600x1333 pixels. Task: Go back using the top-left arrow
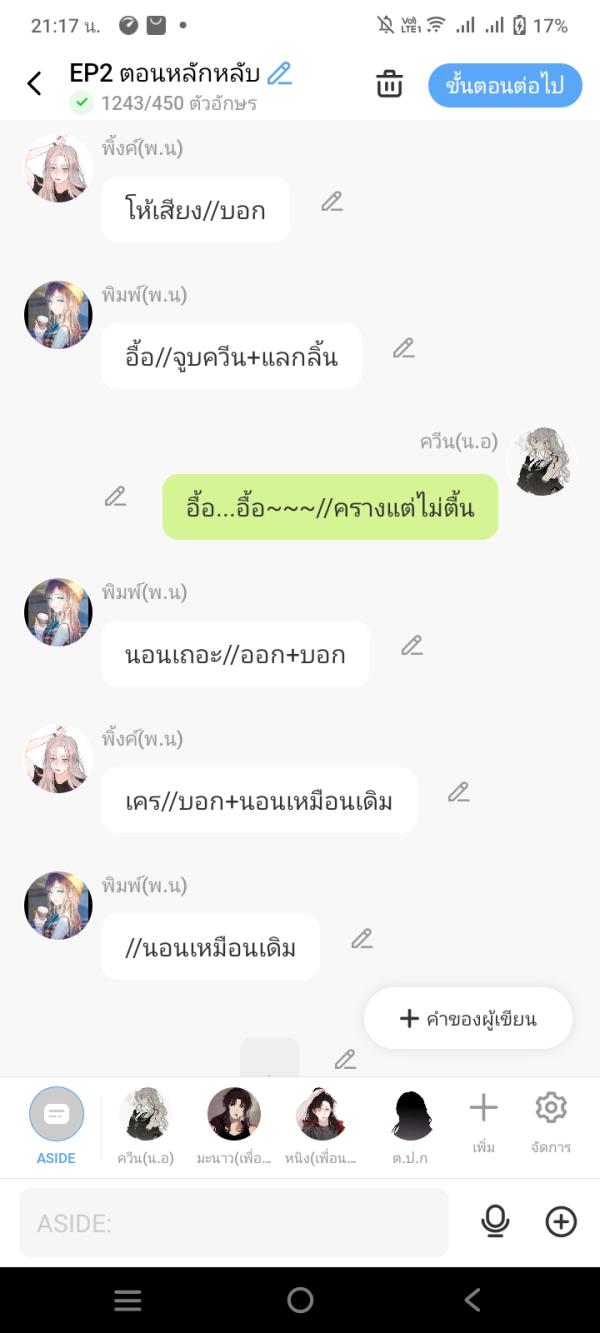[x=35, y=84]
